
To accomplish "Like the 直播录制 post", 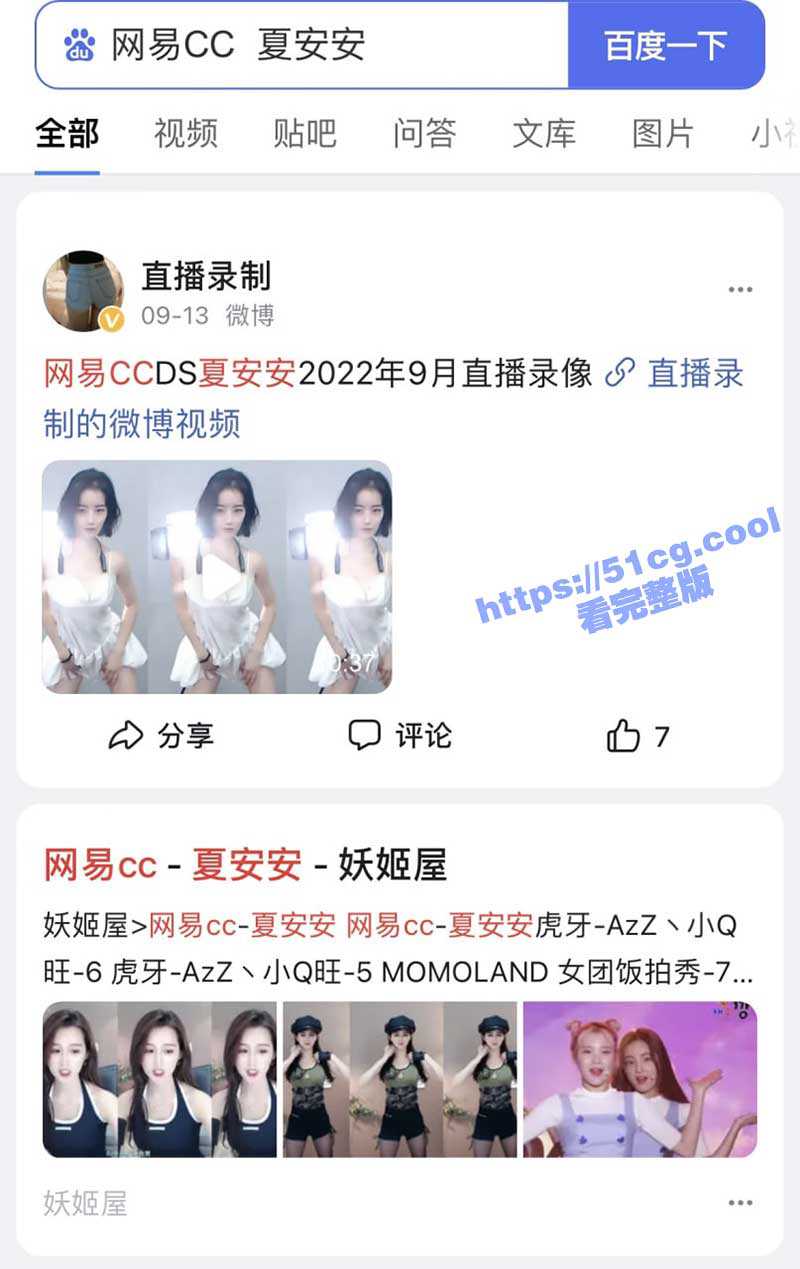I will click(x=638, y=737).
